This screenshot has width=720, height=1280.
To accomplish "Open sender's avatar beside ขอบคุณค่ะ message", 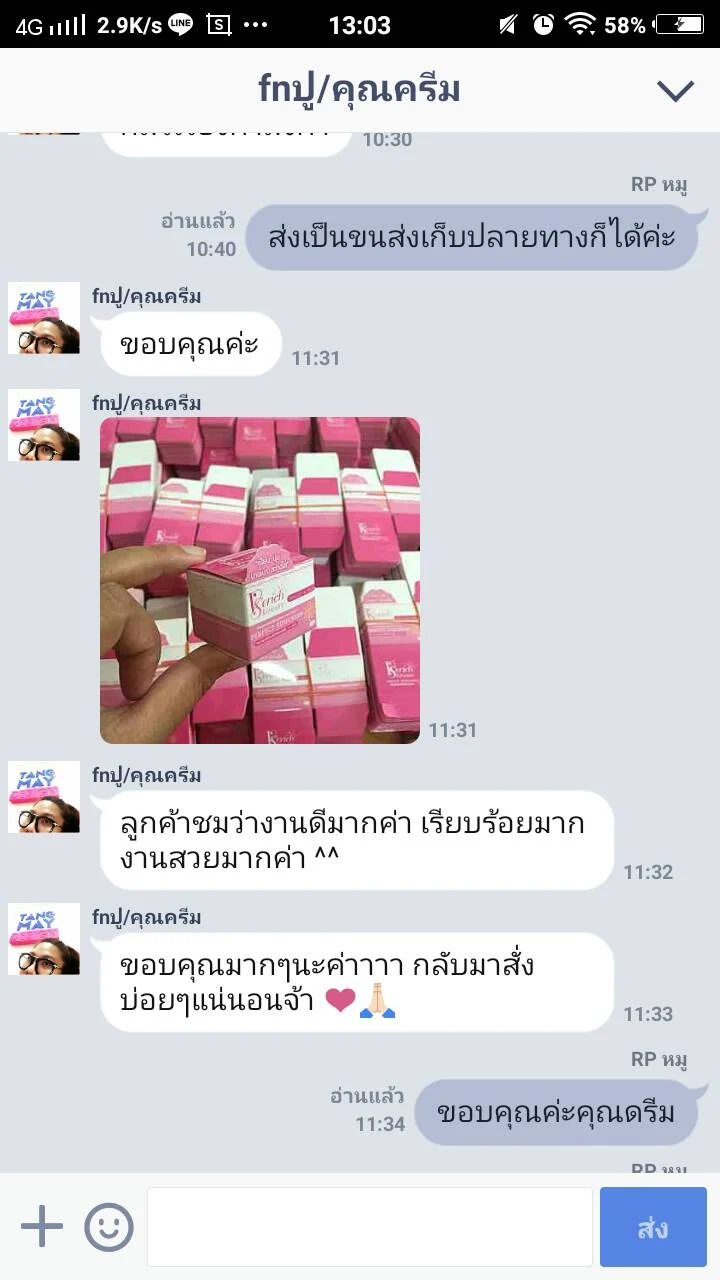I will pos(44,318).
